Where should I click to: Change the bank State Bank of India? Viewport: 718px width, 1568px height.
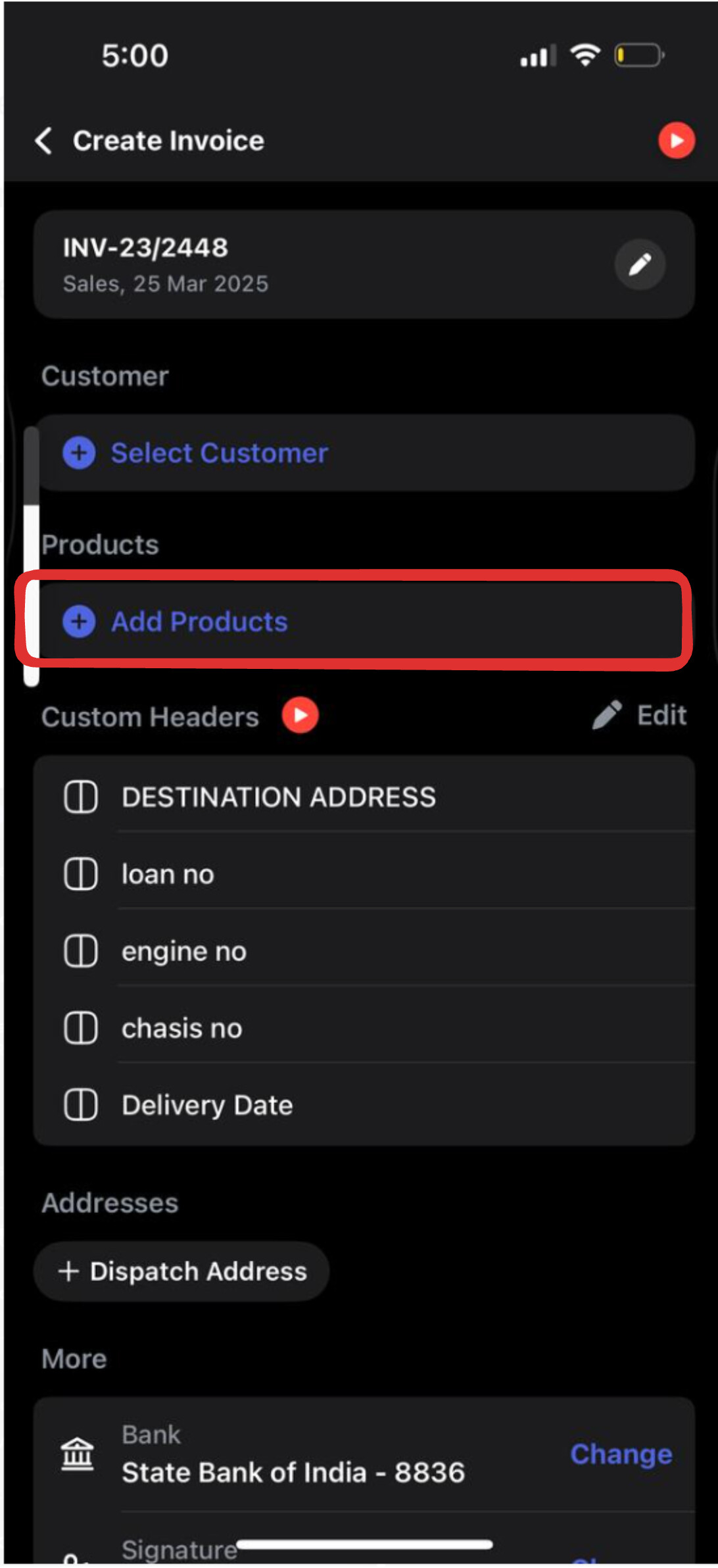(621, 1454)
